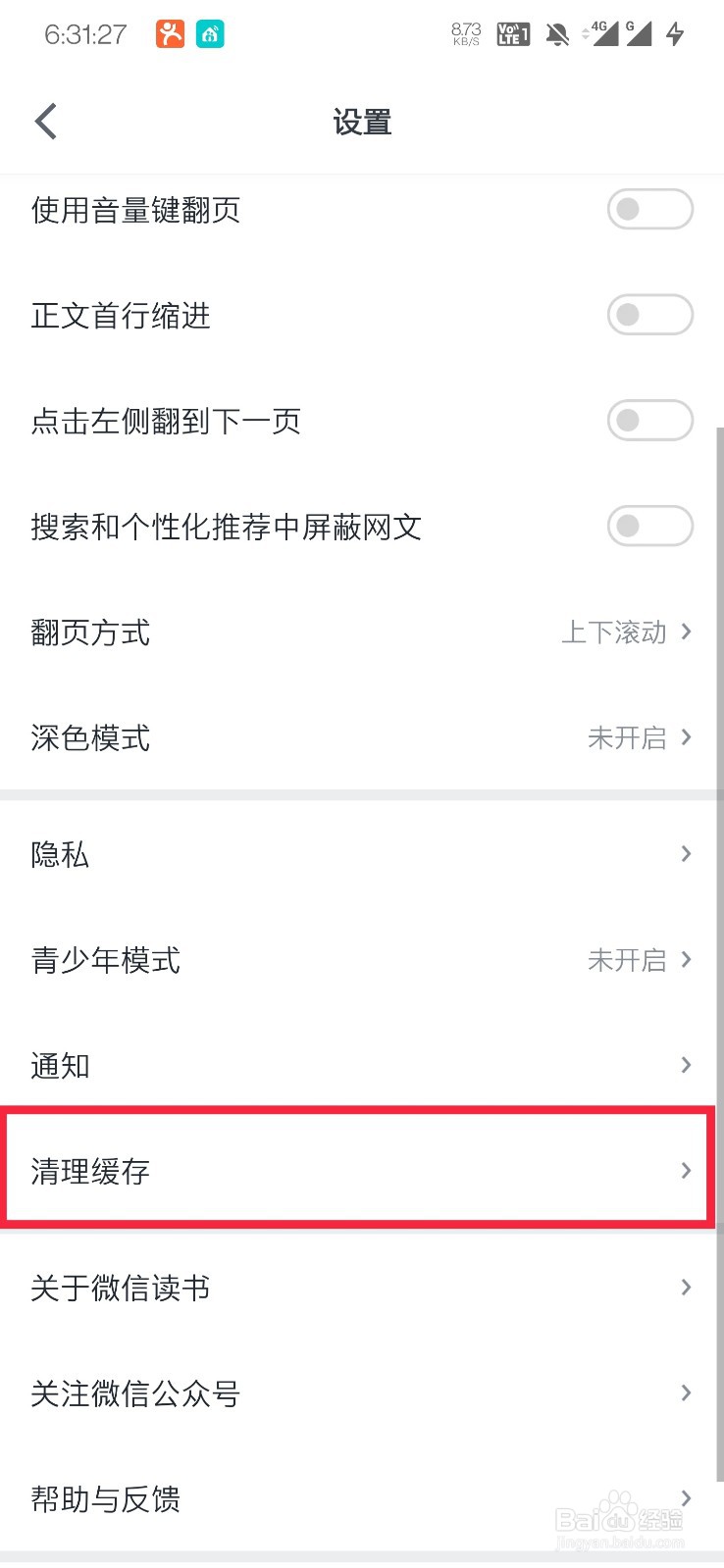Viewport: 724px width, 1568px height.
Task: Tap the orange app notification icon
Action: click(x=169, y=32)
